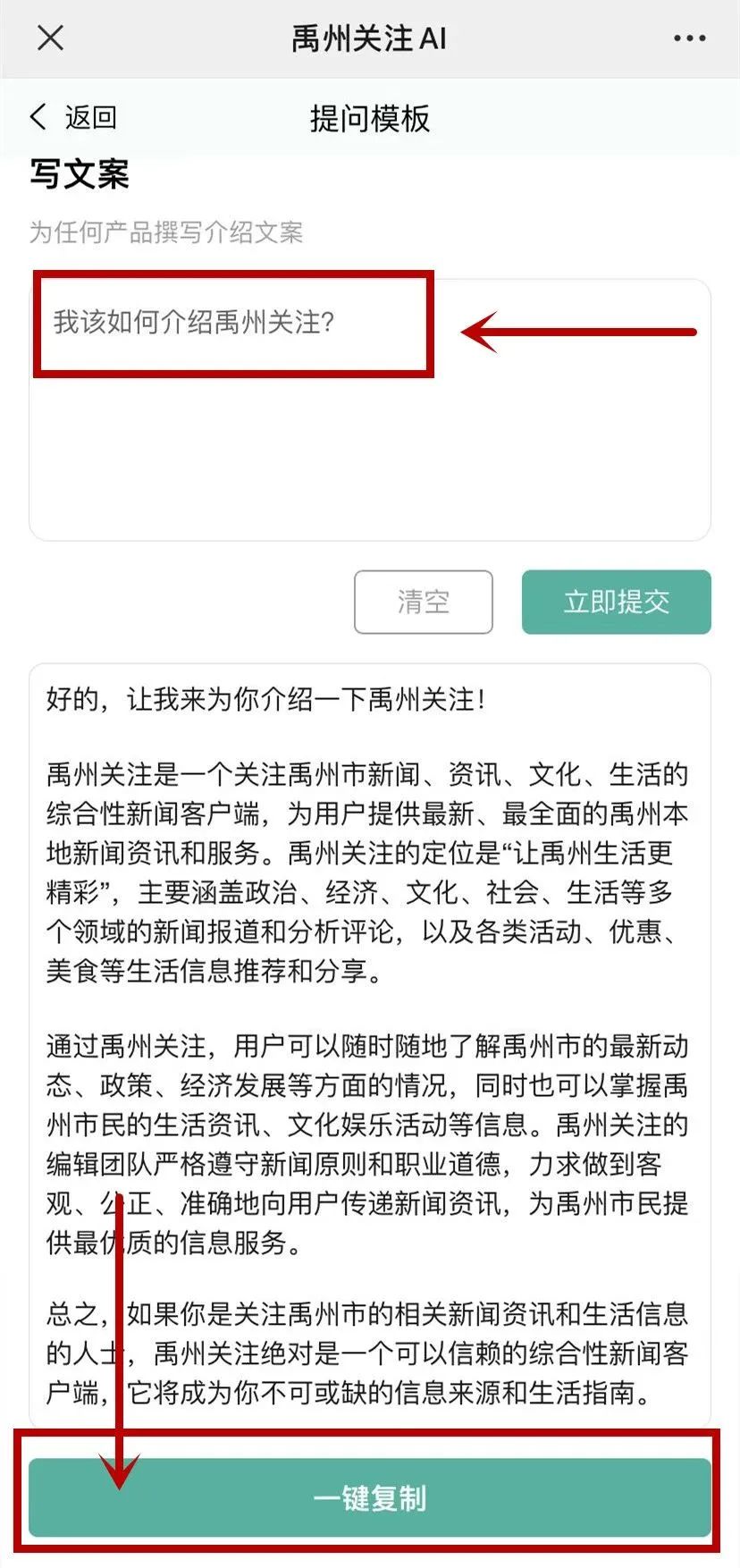The height and width of the screenshot is (1568, 740).
Task: Copy the answer with 一键复制
Action: pyautogui.click(x=370, y=1498)
